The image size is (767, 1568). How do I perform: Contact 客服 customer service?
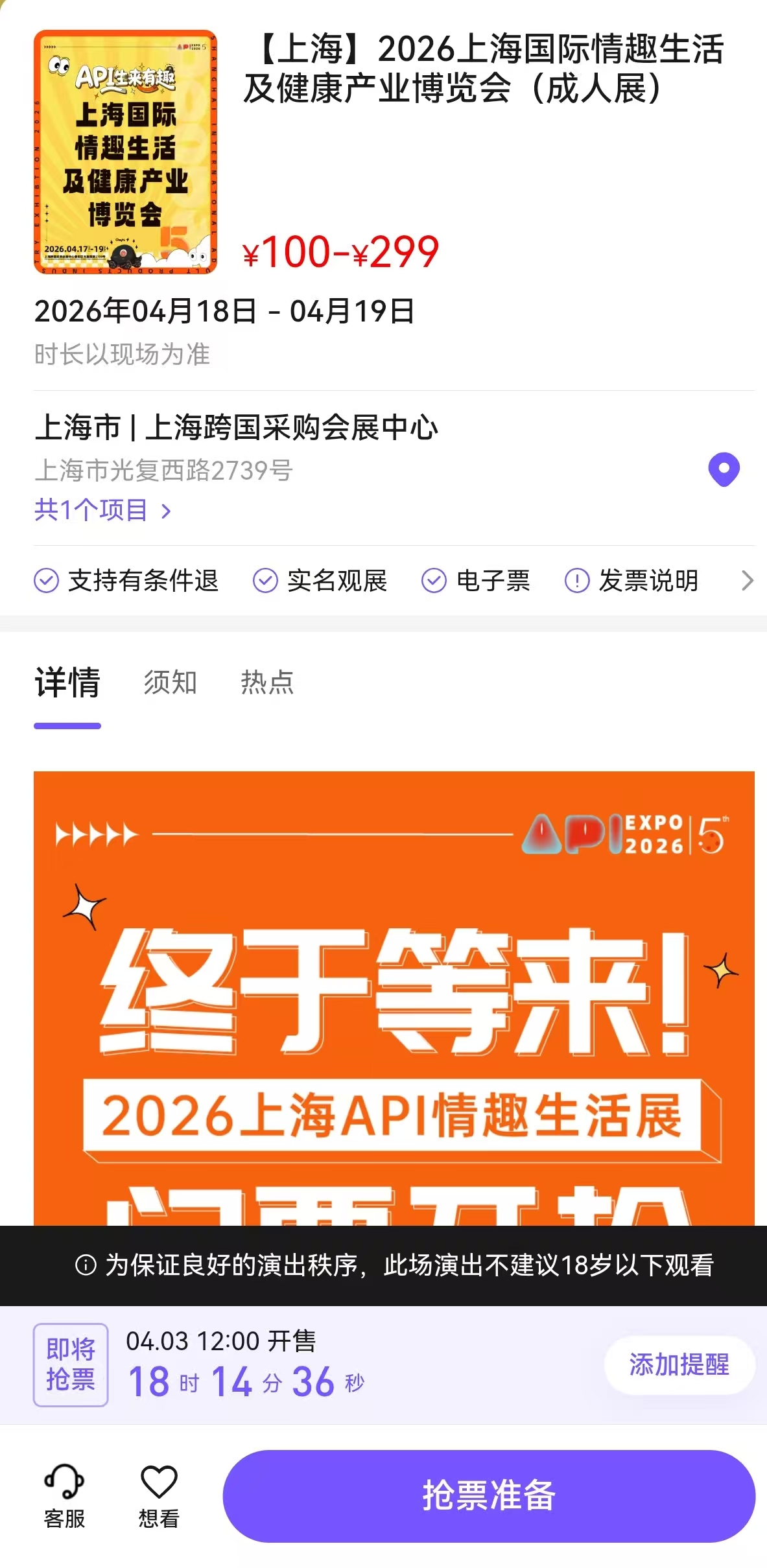(64, 1495)
